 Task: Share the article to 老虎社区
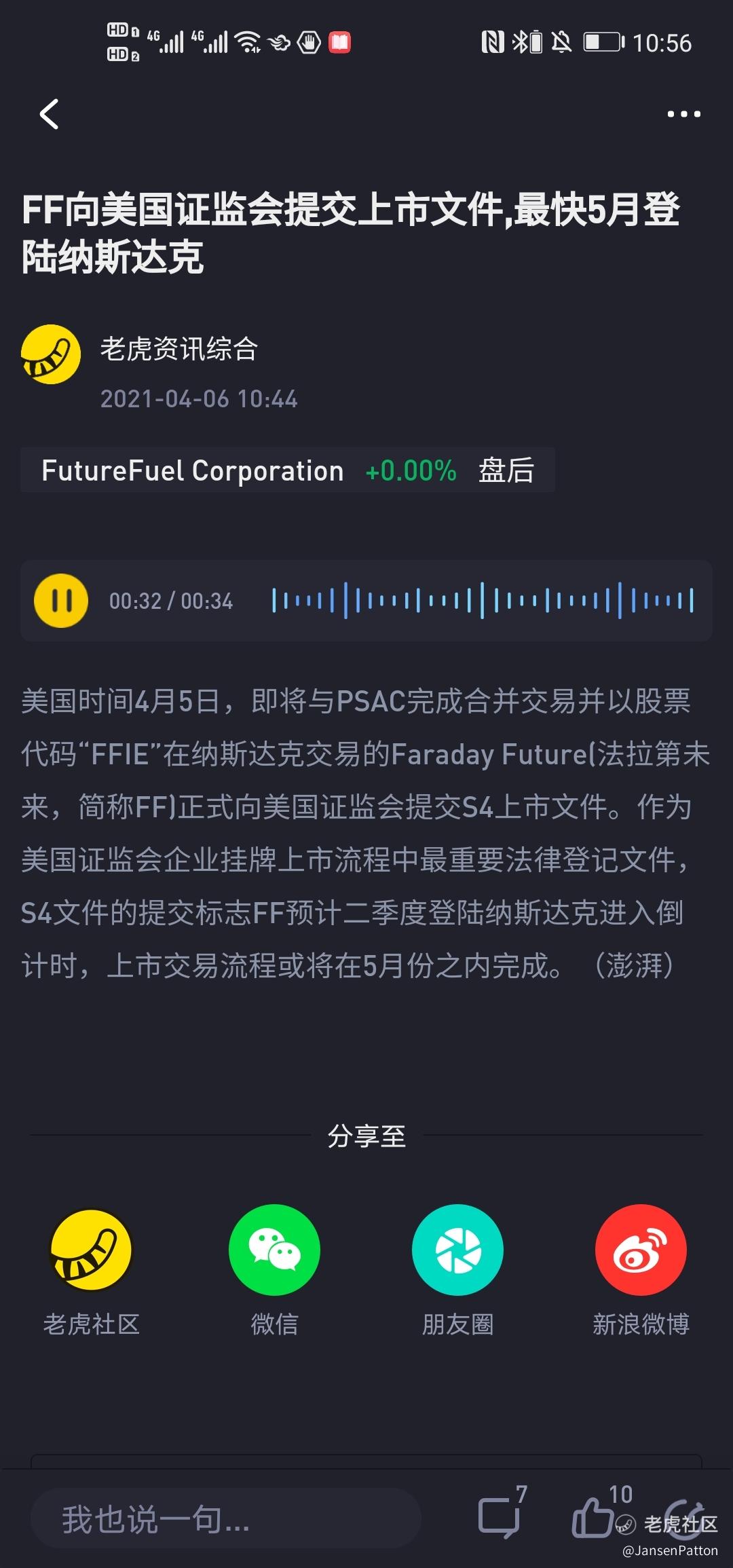point(91,1250)
